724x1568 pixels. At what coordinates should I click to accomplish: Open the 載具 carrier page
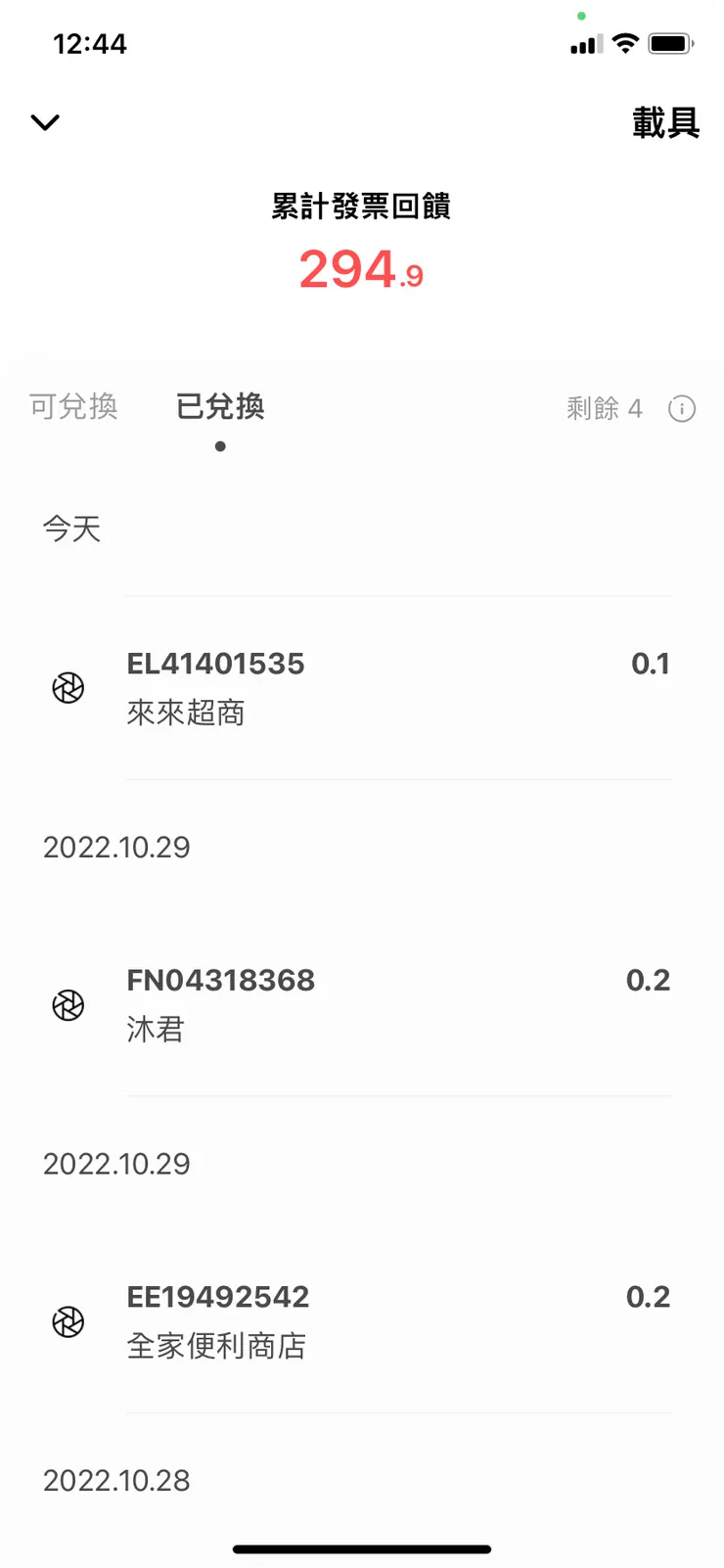(x=666, y=124)
